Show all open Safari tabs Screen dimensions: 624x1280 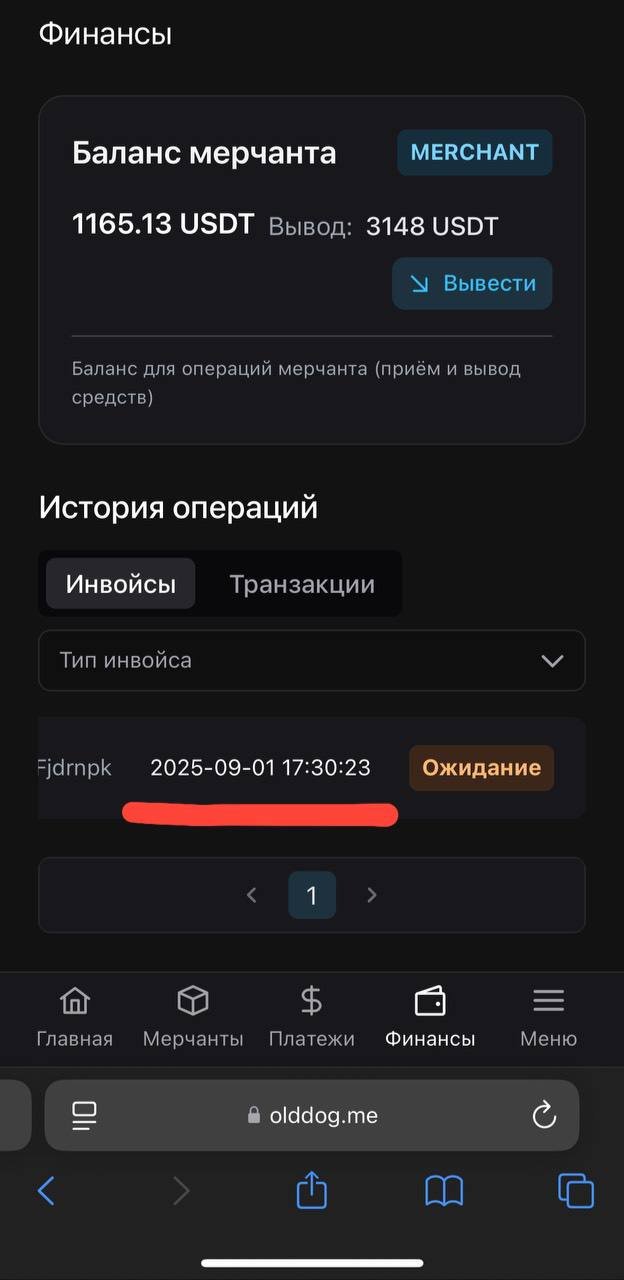pyautogui.click(x=576, y=1191)
